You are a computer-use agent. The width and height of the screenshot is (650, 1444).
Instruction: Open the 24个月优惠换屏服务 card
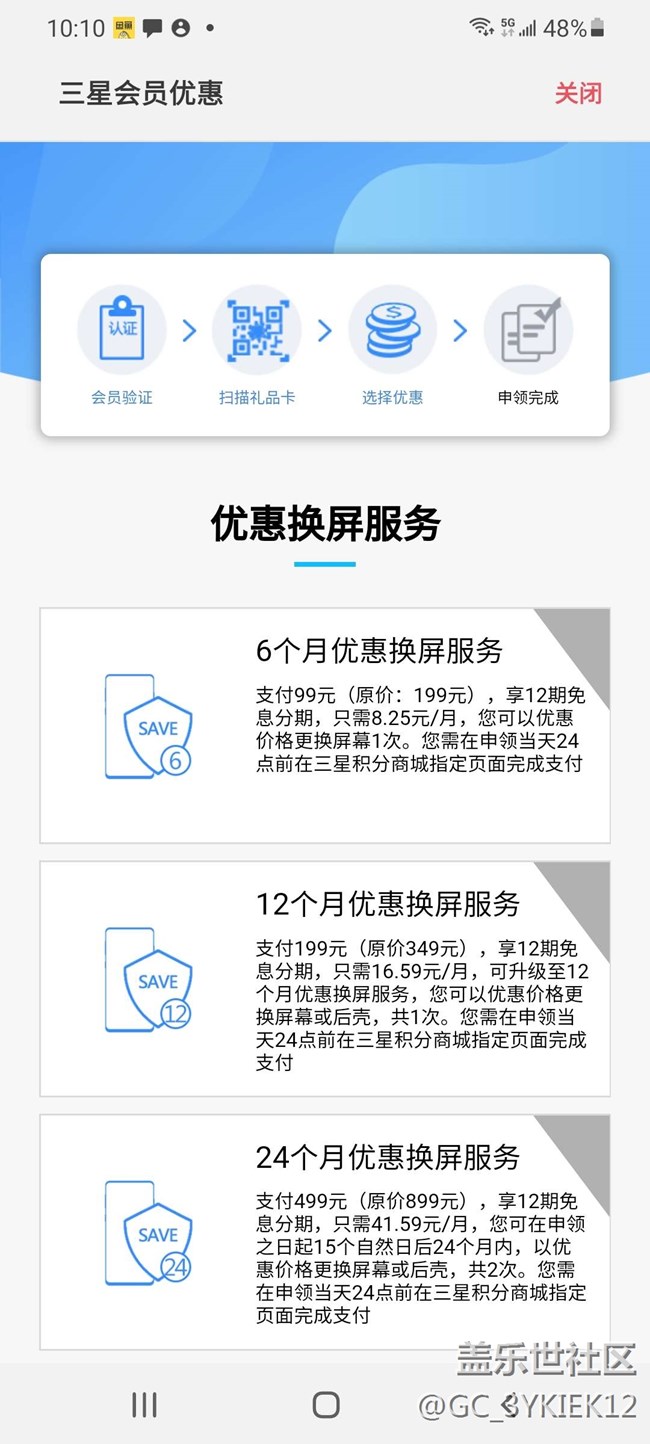click(x=325, y=1232)
